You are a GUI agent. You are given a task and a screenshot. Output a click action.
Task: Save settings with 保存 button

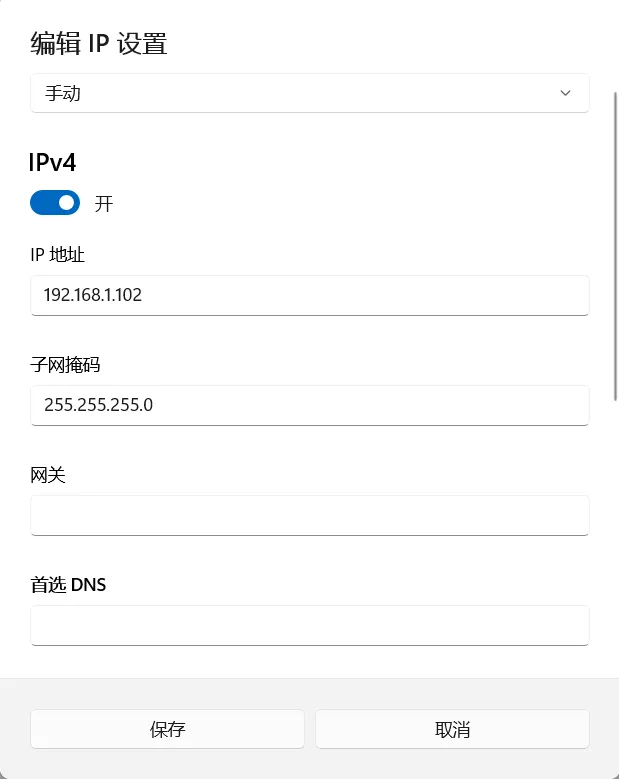167,730
